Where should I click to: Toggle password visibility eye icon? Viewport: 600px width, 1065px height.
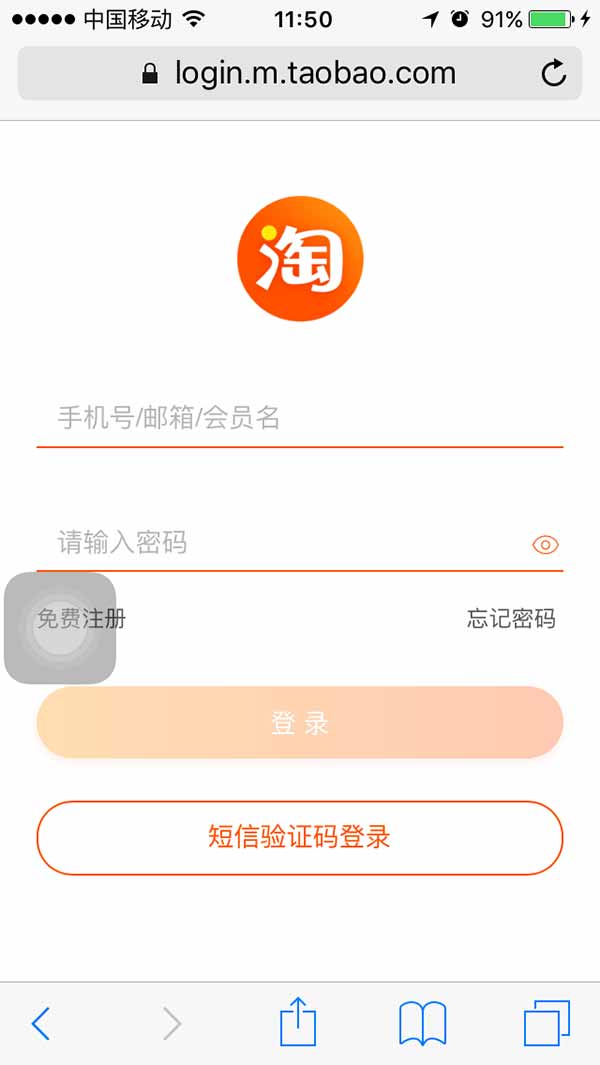(x=545, y=544)
